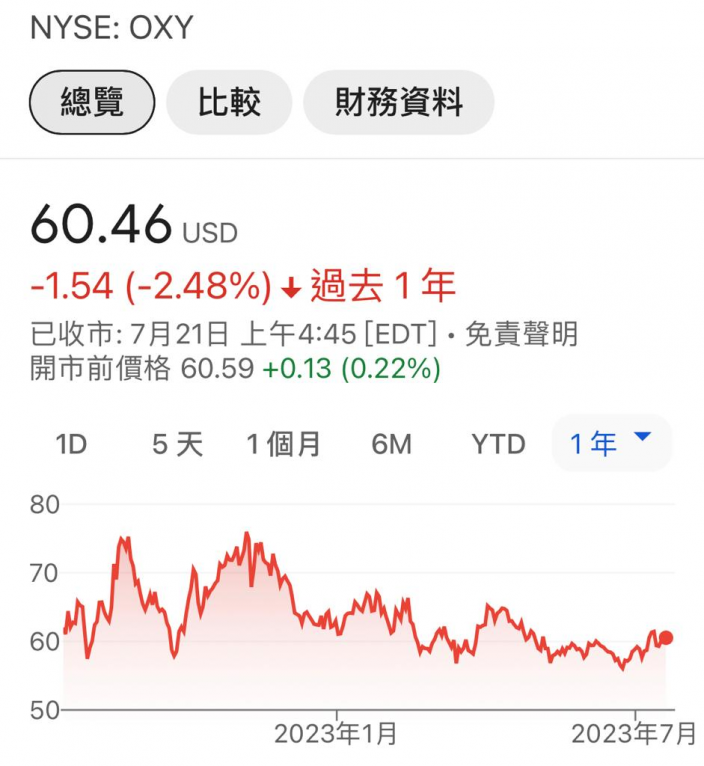Switch to the 比較 compare chip
The width and height of the screenshot is (704, 766).
229,102
